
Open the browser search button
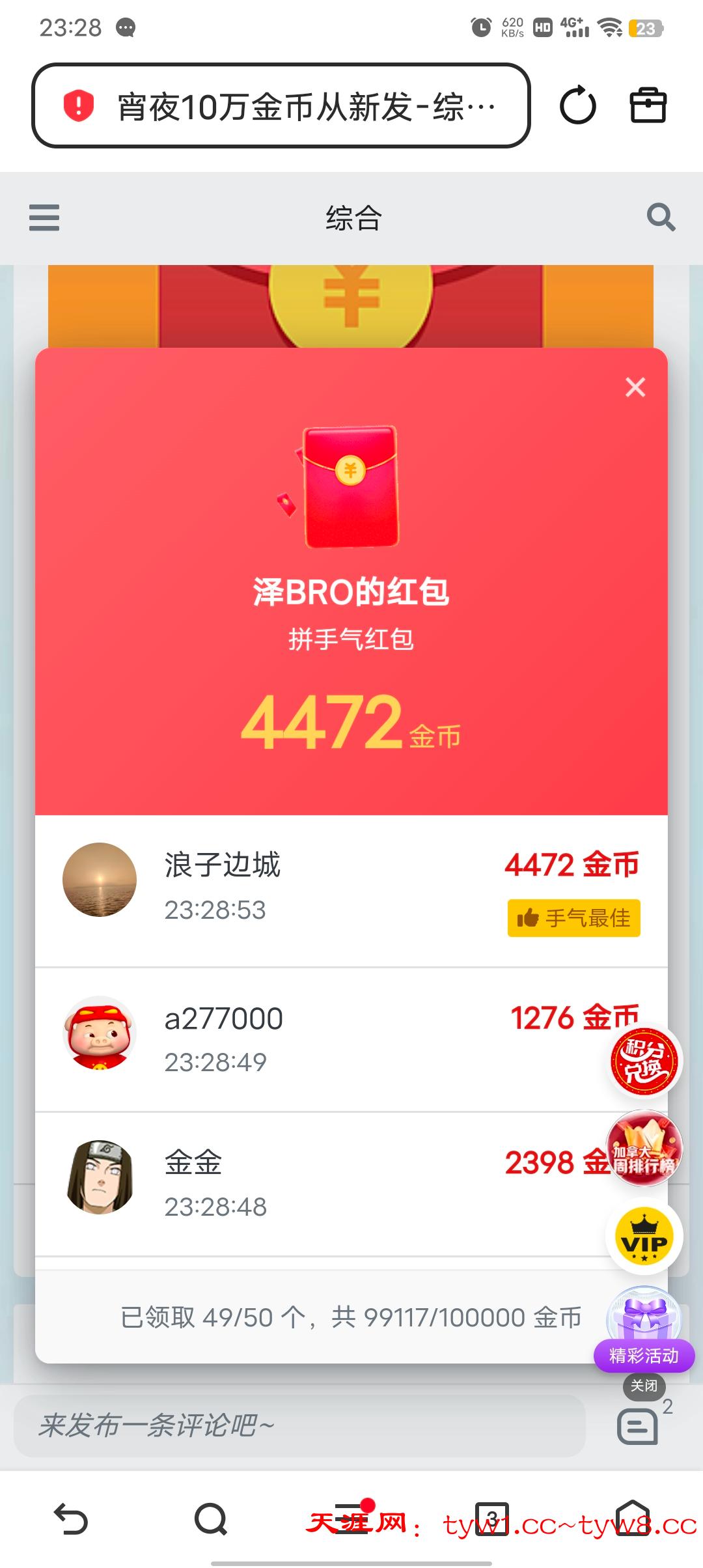(x=211, y=1520)
